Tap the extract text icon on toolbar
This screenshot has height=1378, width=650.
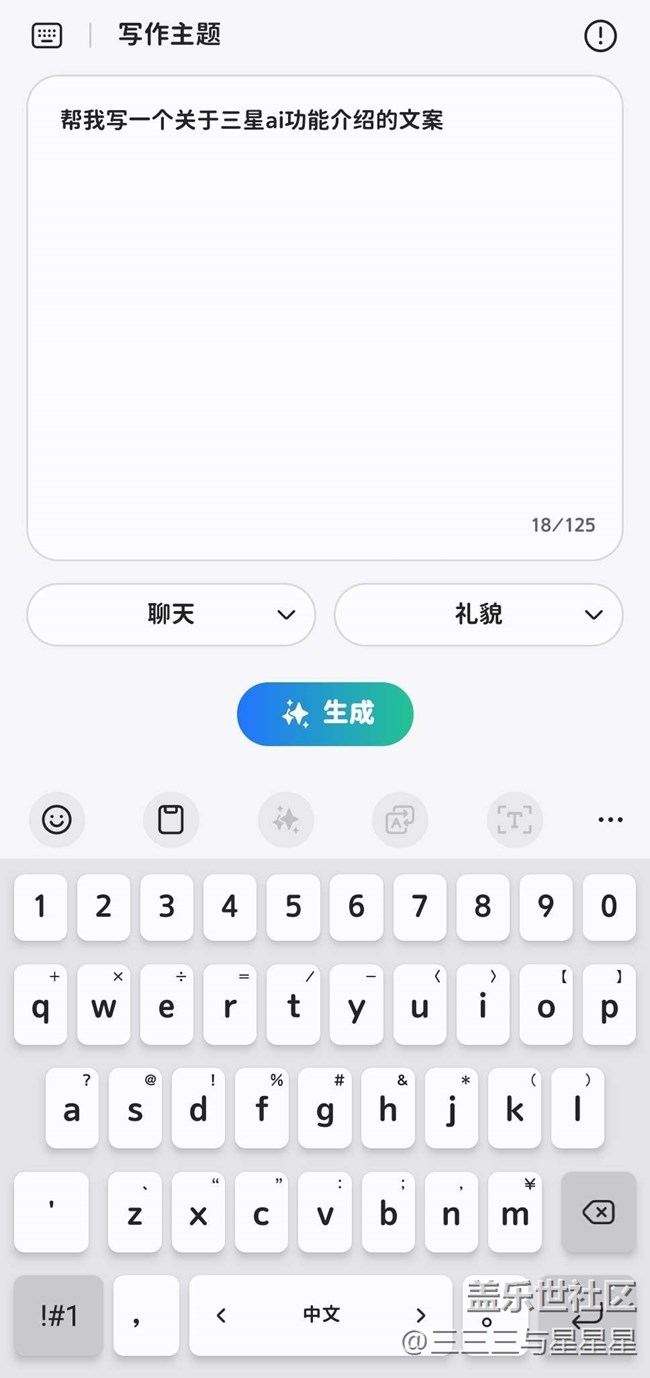[x=514, y=820]
